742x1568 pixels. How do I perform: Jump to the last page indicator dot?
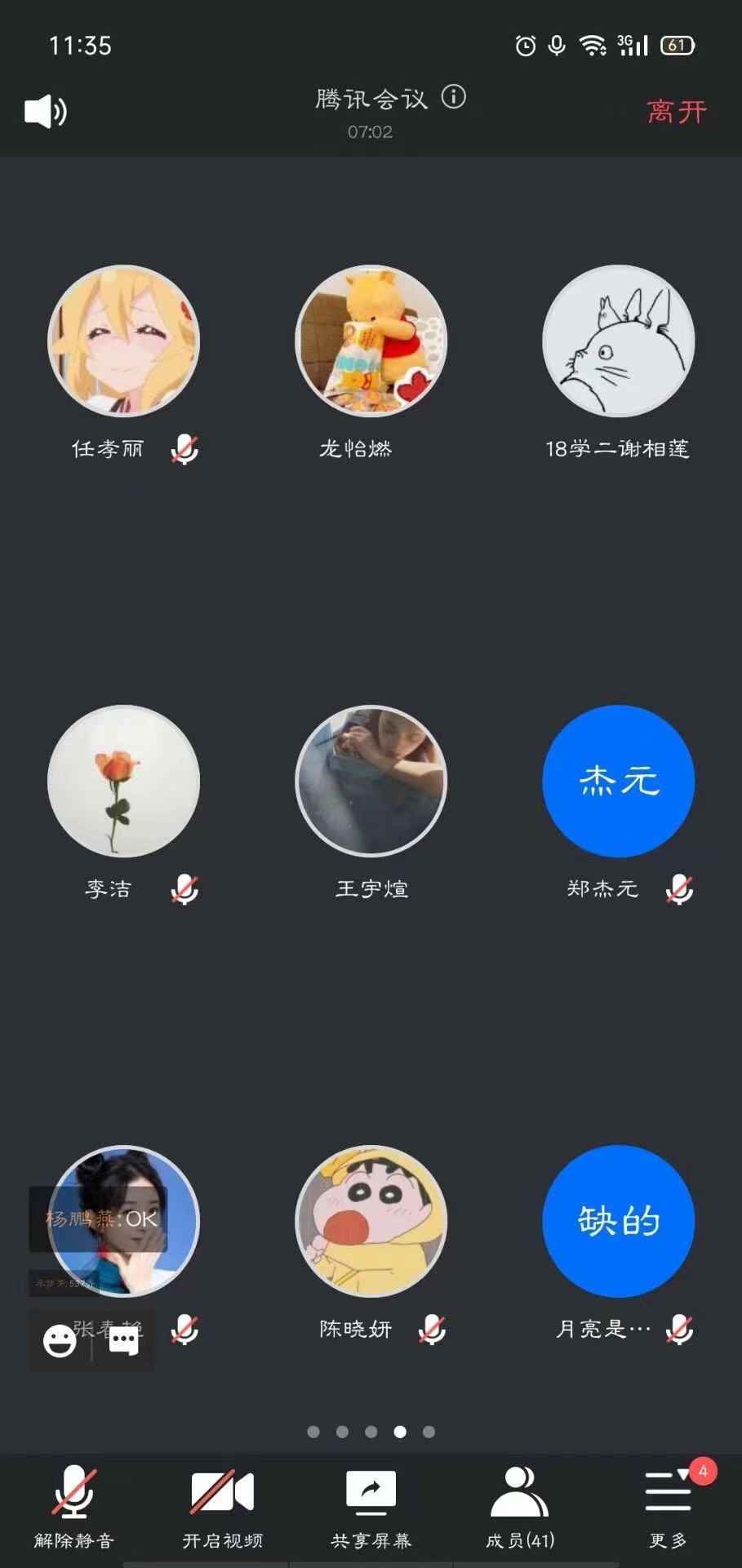pyautogui.click(x=429, y=1432)
